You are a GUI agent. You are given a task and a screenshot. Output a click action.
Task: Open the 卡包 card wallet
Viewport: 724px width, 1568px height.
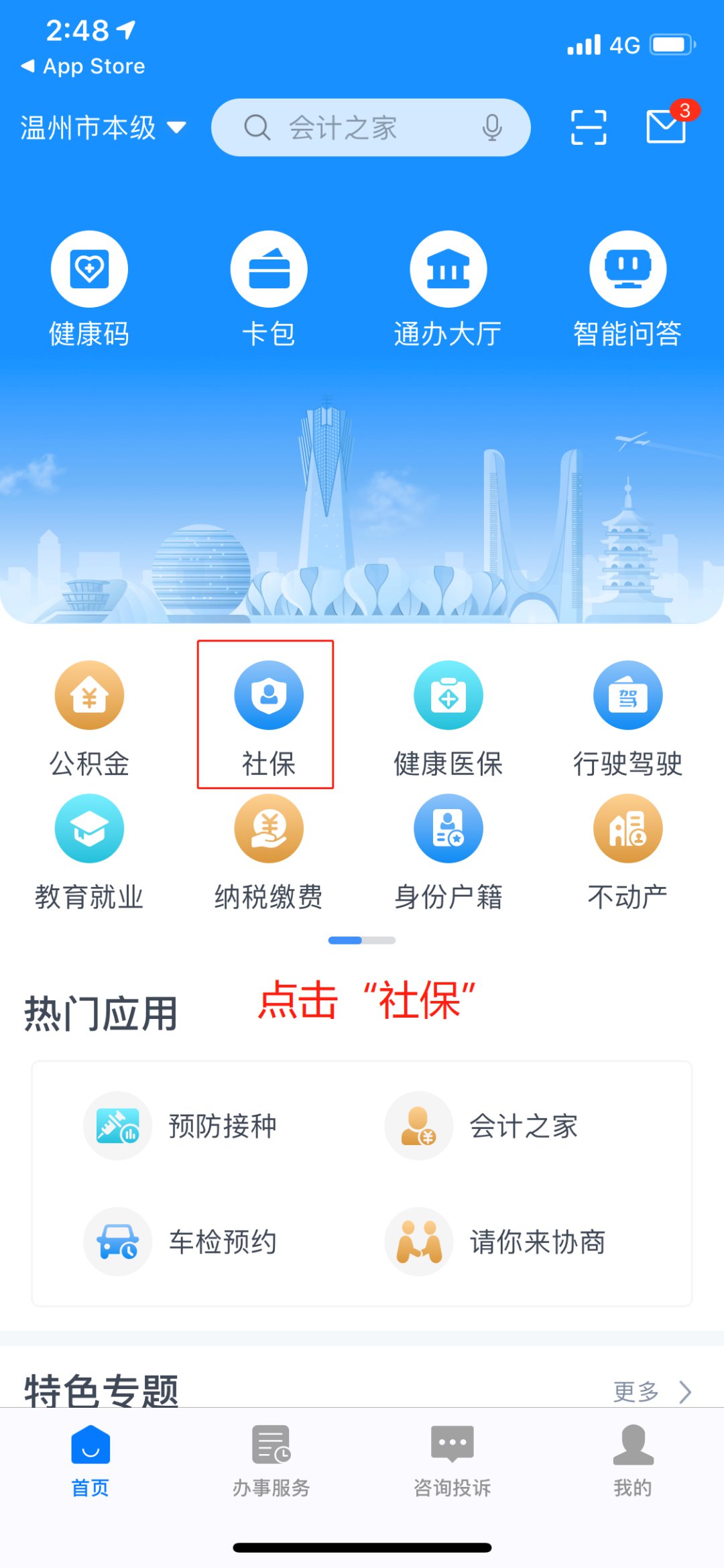tap(269, 288)
